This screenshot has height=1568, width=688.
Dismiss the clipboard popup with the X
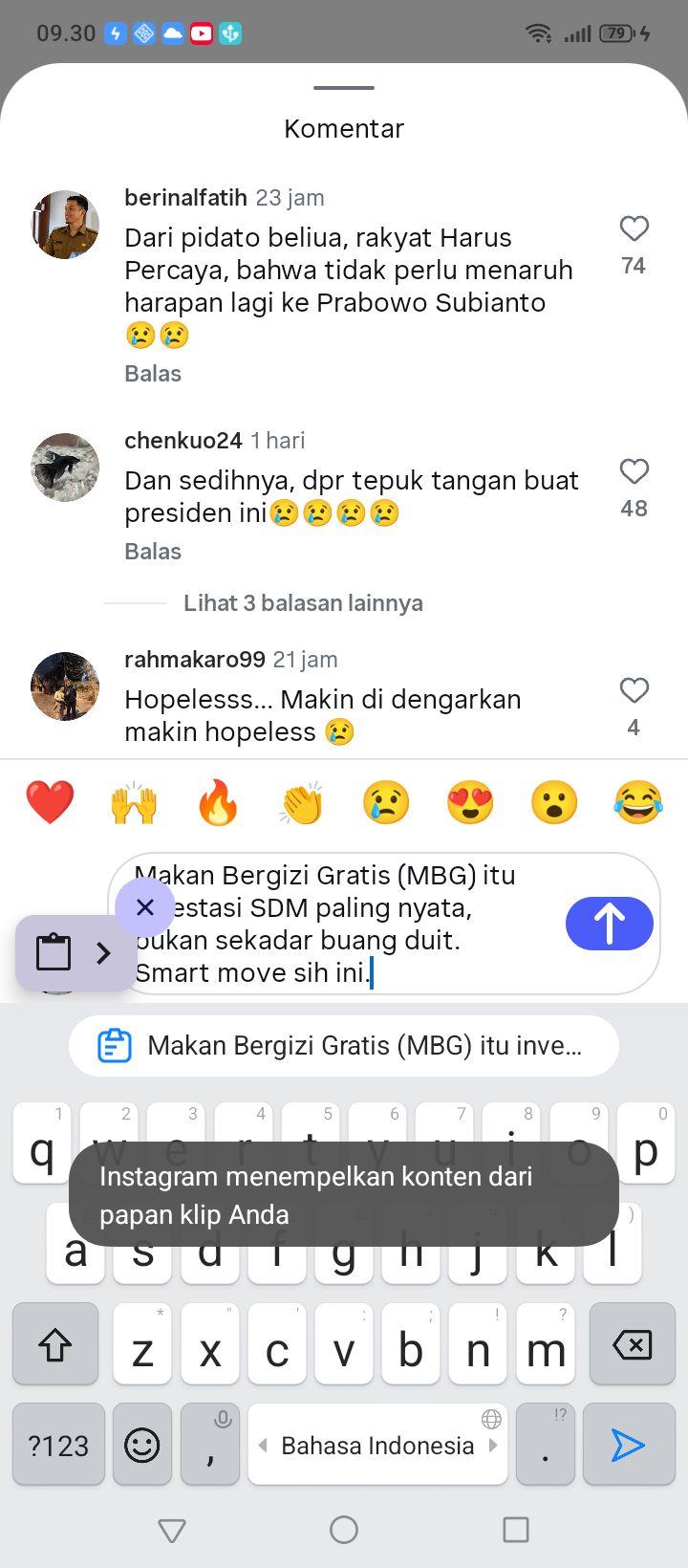tap(145, 906)
